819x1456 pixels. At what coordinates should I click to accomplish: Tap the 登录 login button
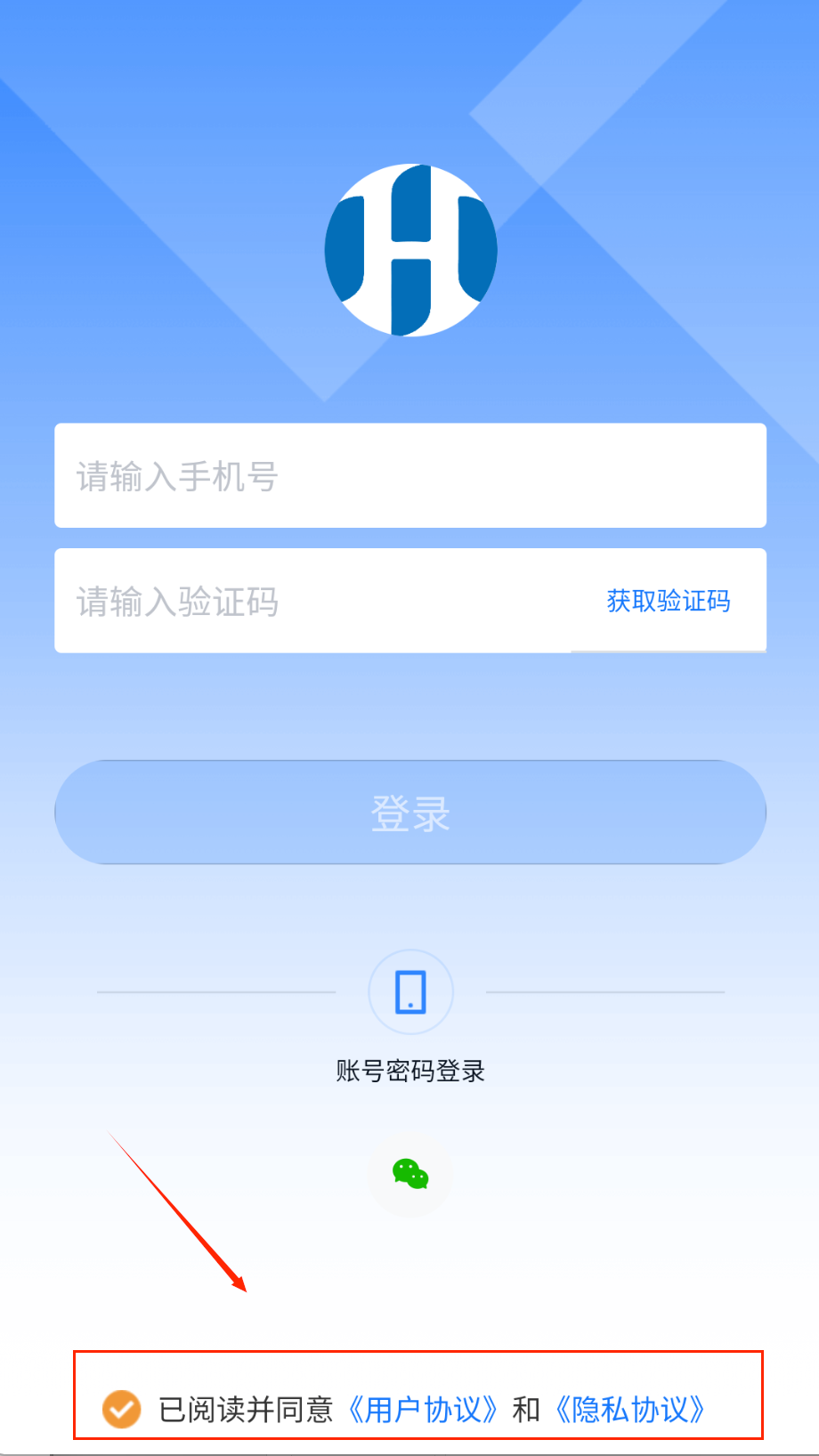click(x=409, y=812)
